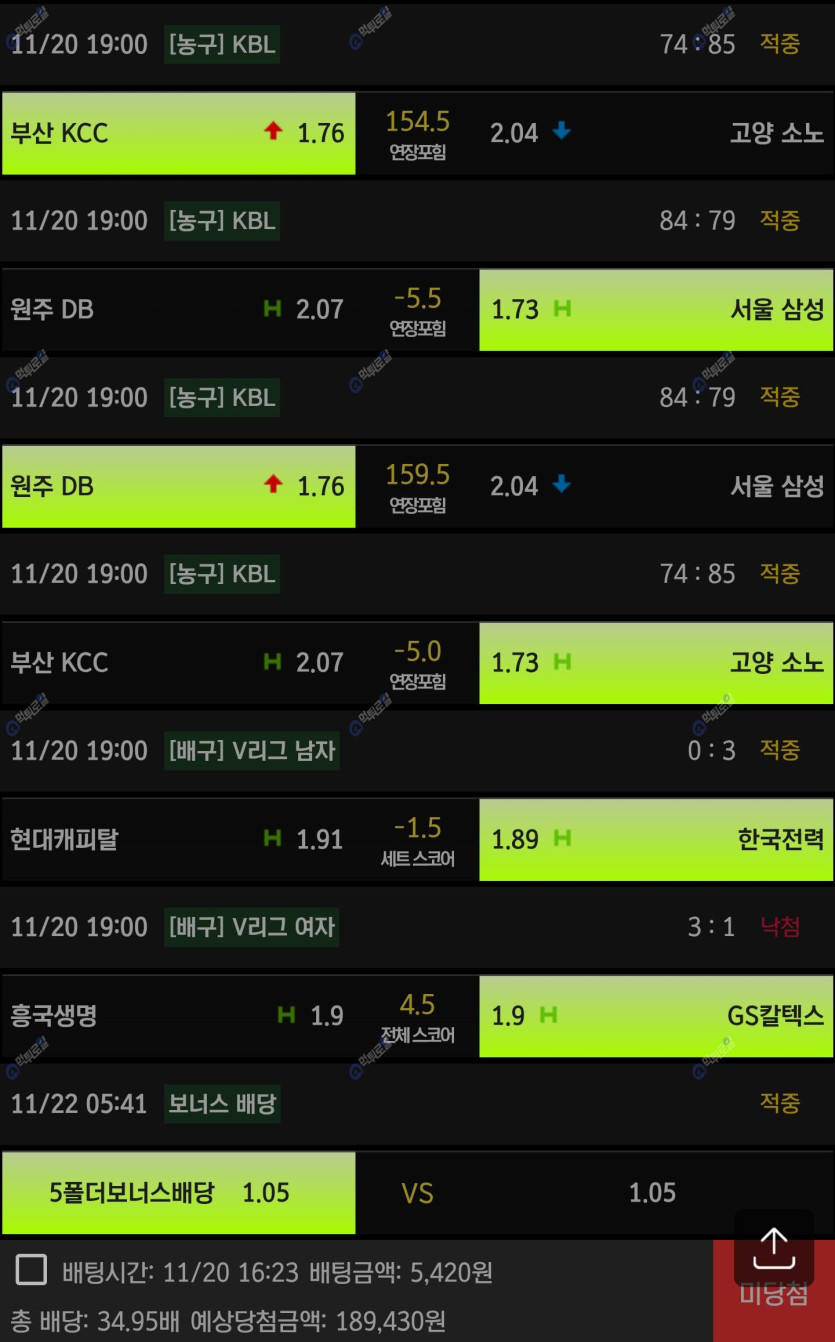
Task: Tap the floating up-arrow button
Action: coord(774,1246)
